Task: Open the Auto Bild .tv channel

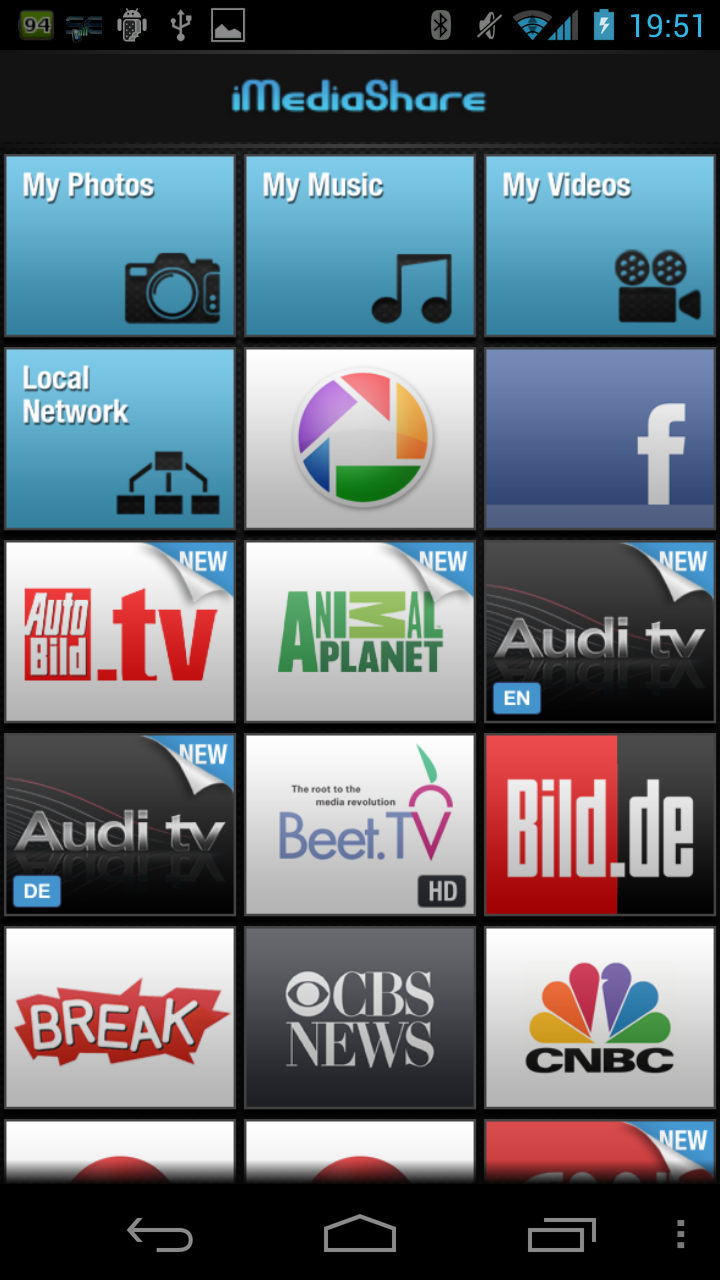Action: pos(120,631)
